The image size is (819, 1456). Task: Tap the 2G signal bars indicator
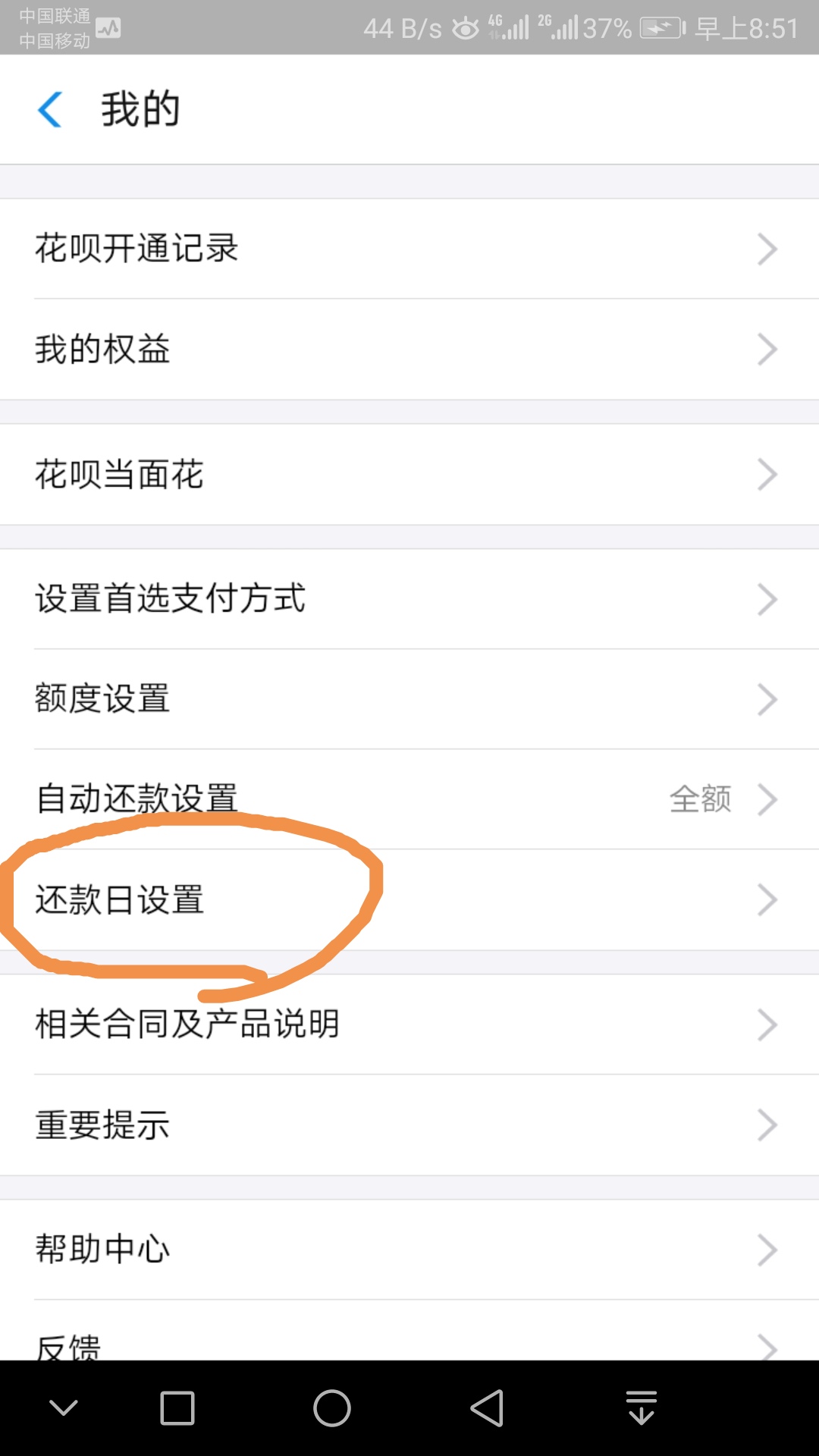[559, 28]
